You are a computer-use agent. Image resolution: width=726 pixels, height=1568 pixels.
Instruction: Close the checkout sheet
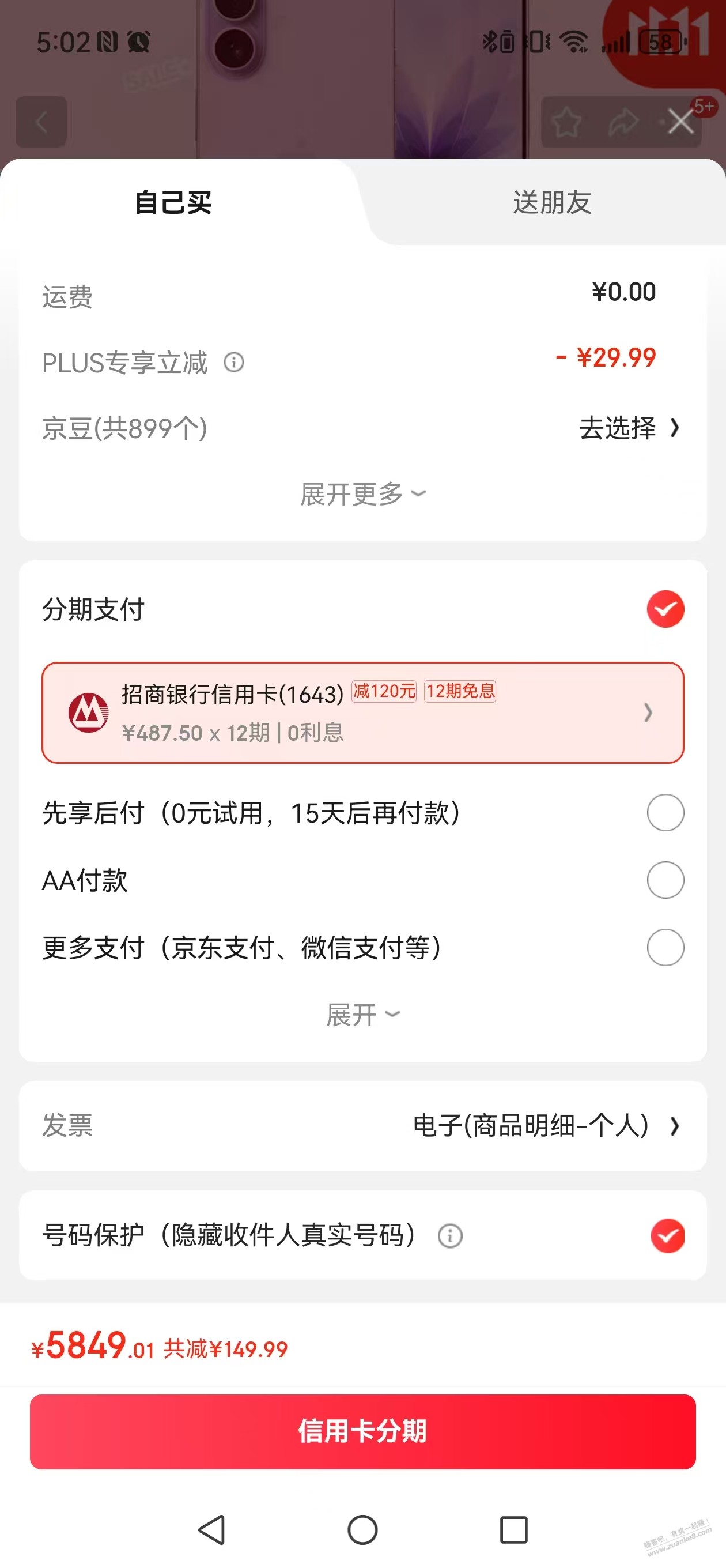pos(680,121)
